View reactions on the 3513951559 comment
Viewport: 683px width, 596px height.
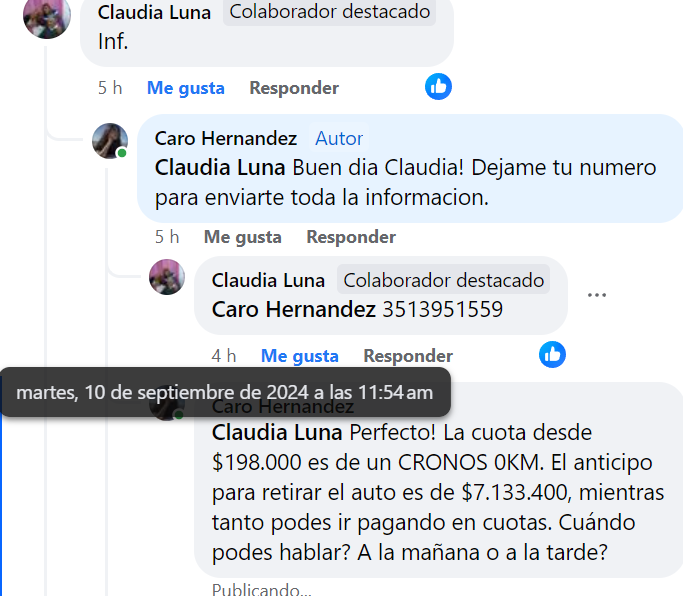coord(552,353)
